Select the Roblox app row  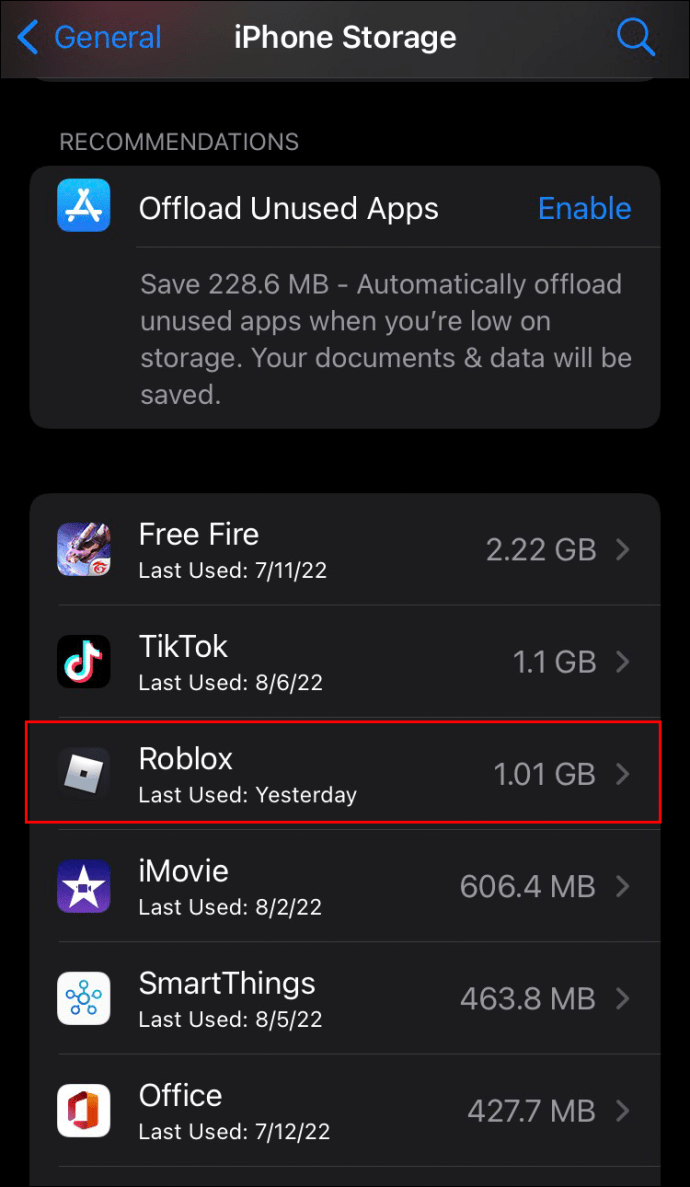344,774
